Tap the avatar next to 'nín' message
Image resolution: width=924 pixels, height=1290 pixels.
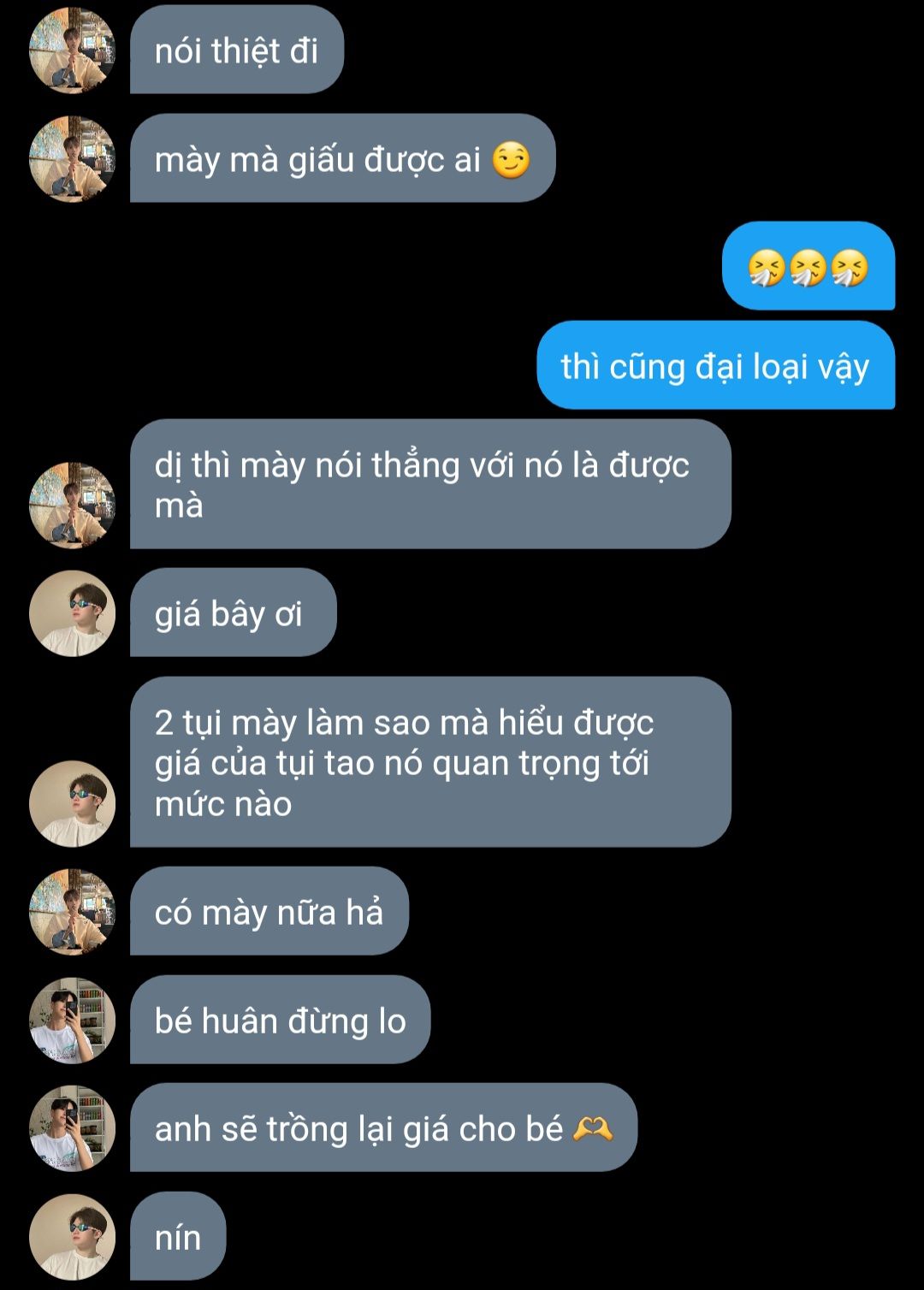tap(72, 1237)
